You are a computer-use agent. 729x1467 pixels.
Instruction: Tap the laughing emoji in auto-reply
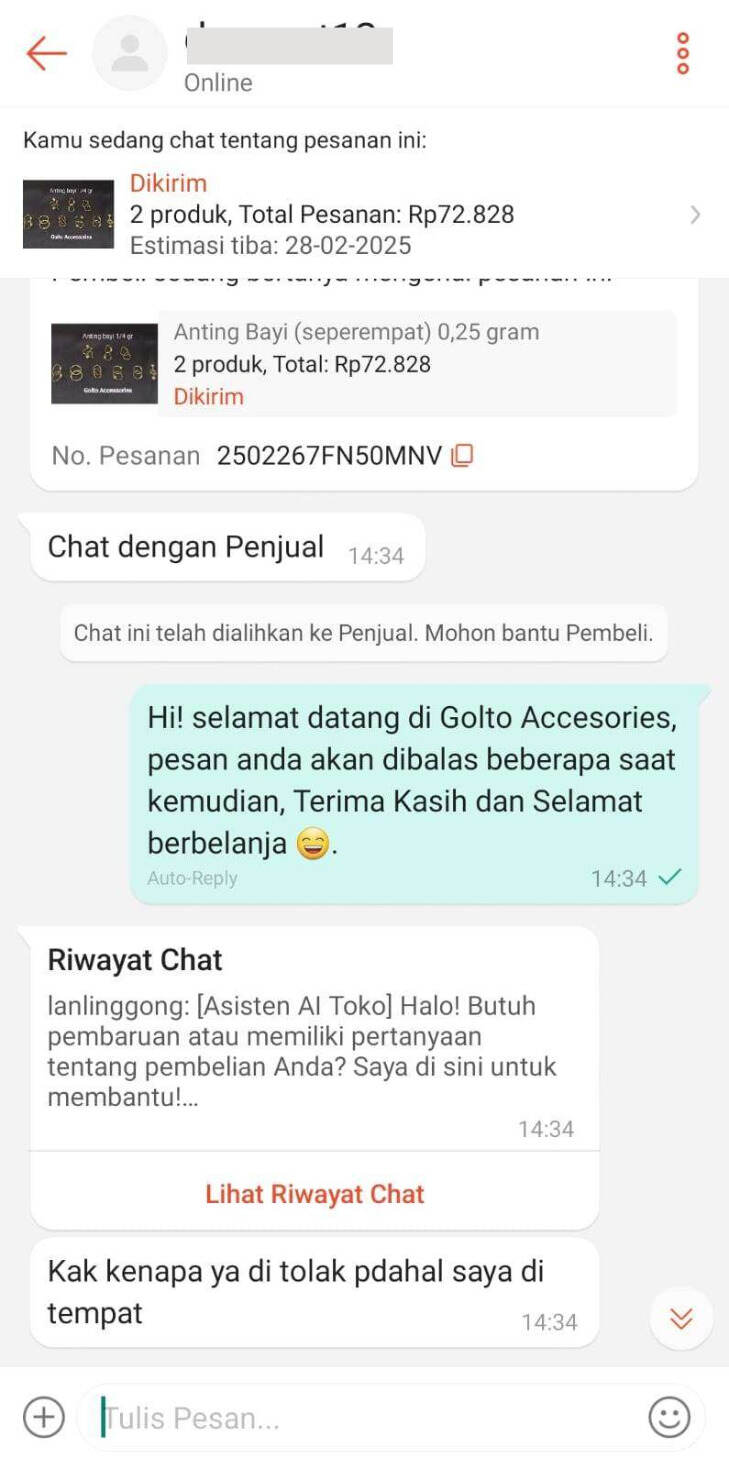point(314,840)
